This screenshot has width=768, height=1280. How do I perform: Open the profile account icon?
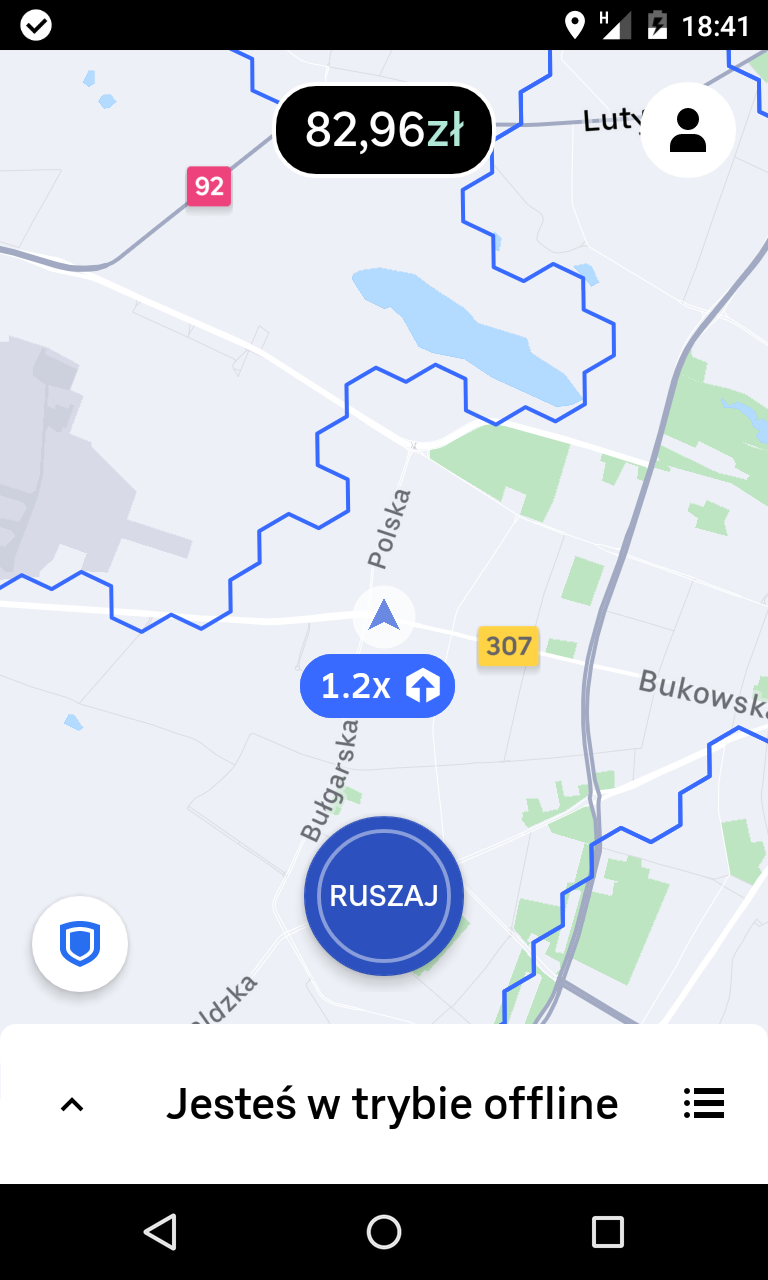(x=688, y=130)
